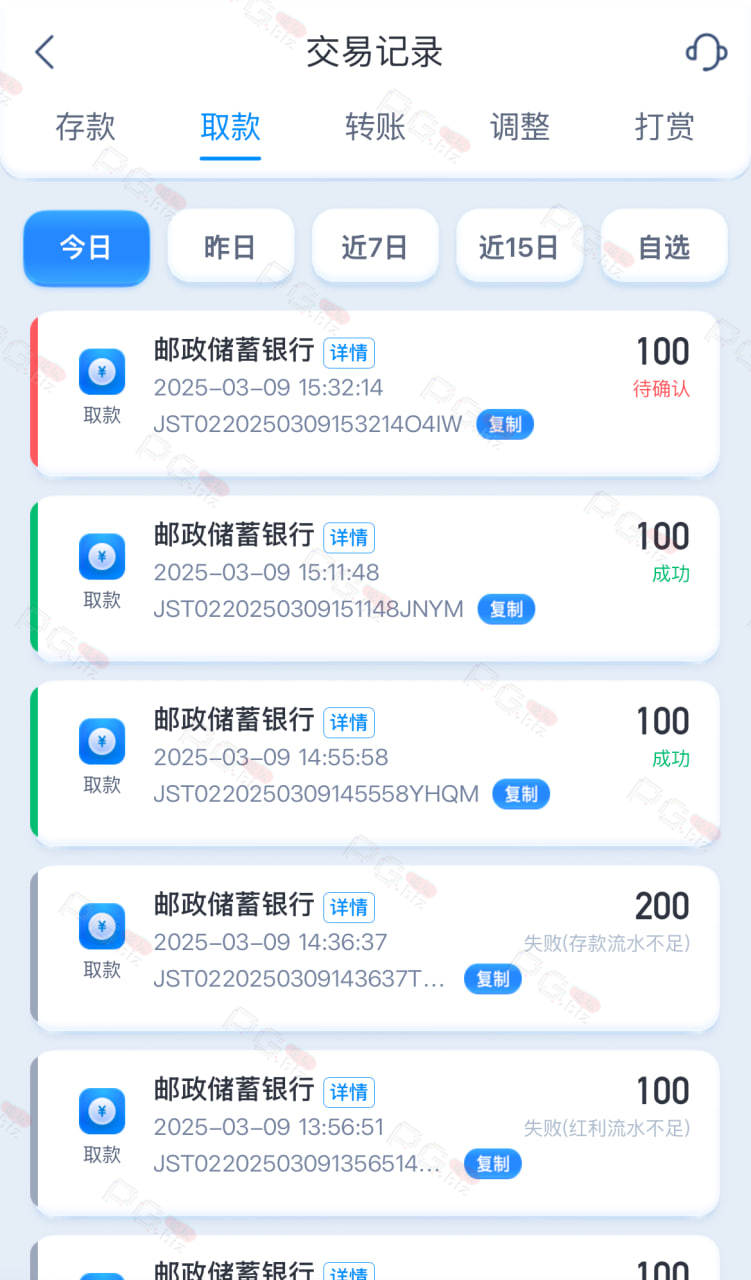Copy order number of the 14:55:58 withdrawal
751x1280 pixels.
click(x=521, y=794)
